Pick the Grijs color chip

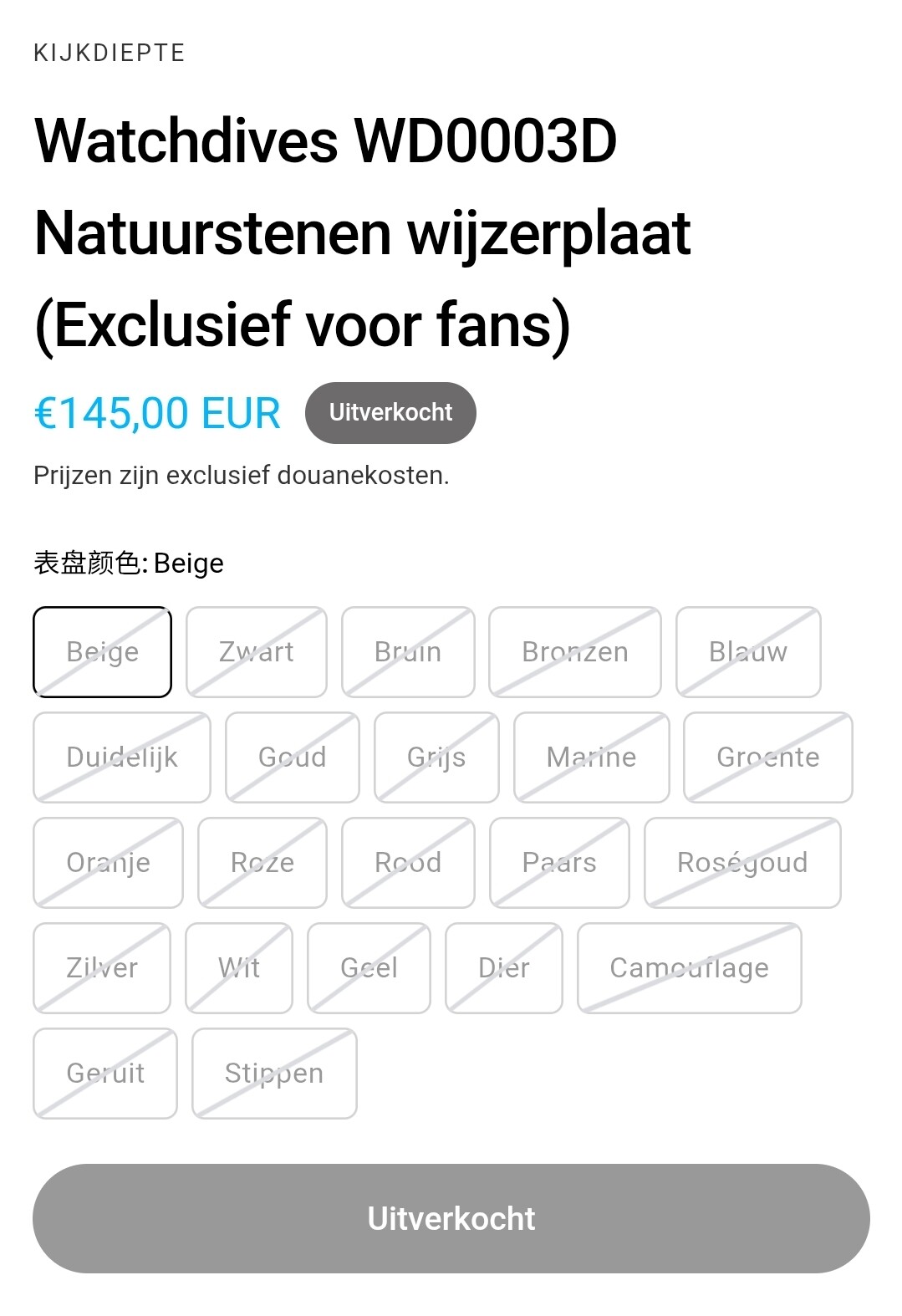click(x=436, y=757)
